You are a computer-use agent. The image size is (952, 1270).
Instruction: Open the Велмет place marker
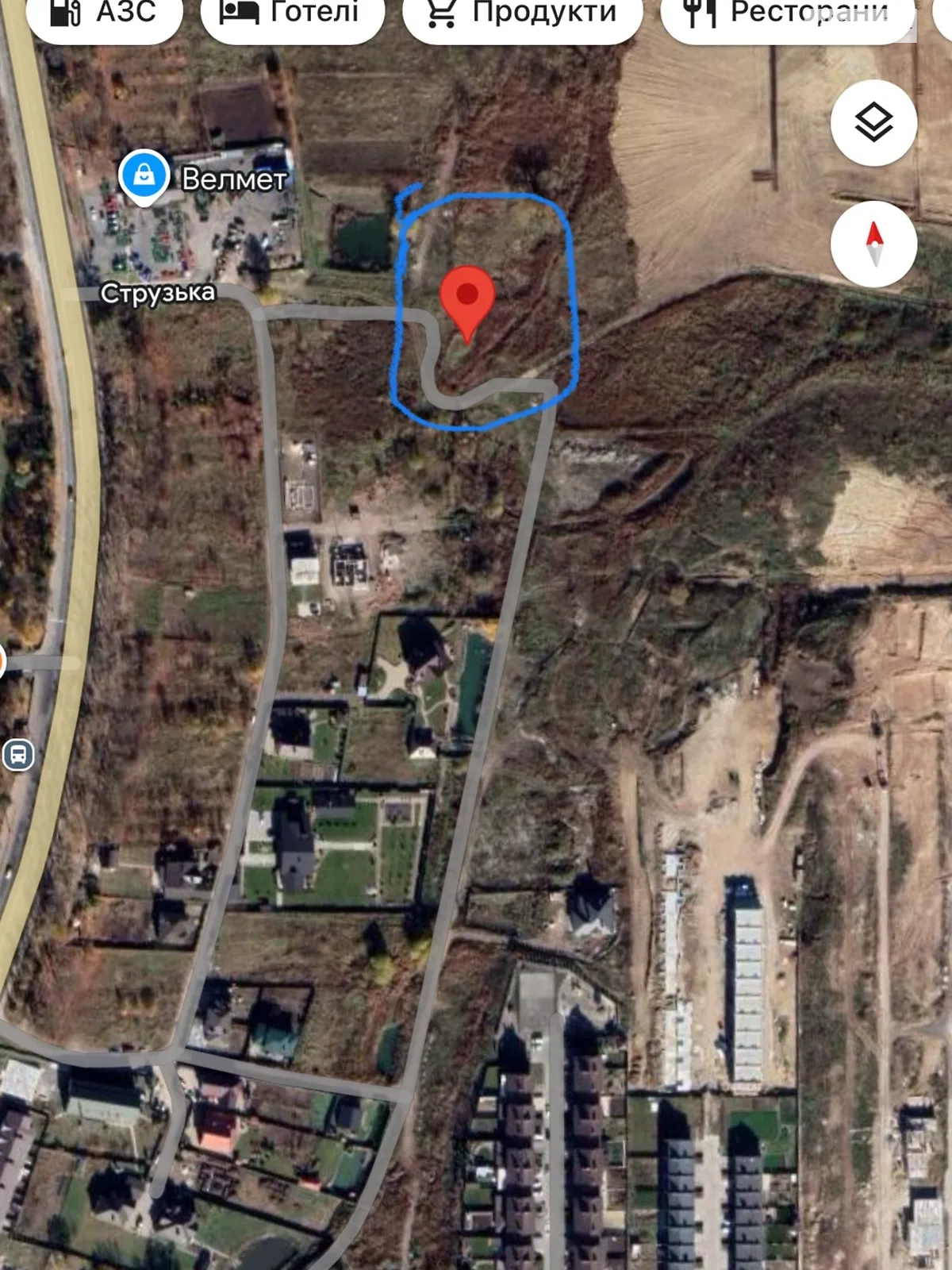point(144,175)
